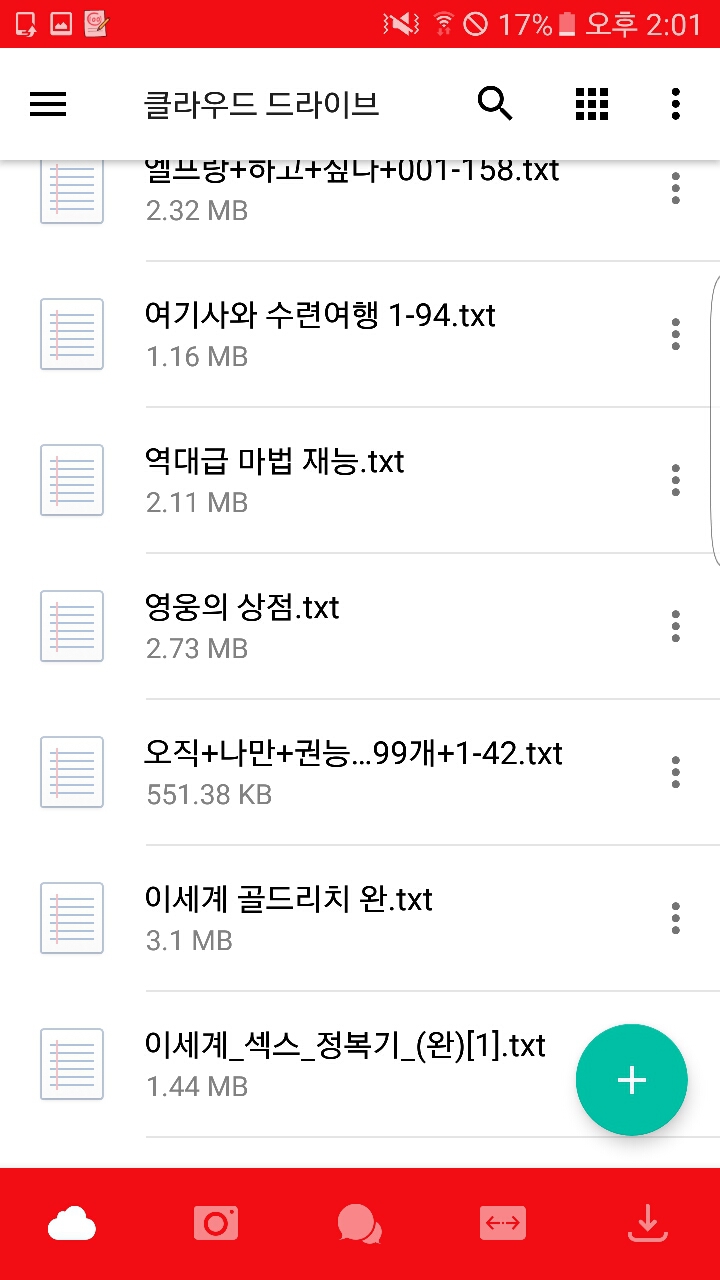Search files in cloud drive
The height and width of the screenshot is (1280, 720).
495,104
